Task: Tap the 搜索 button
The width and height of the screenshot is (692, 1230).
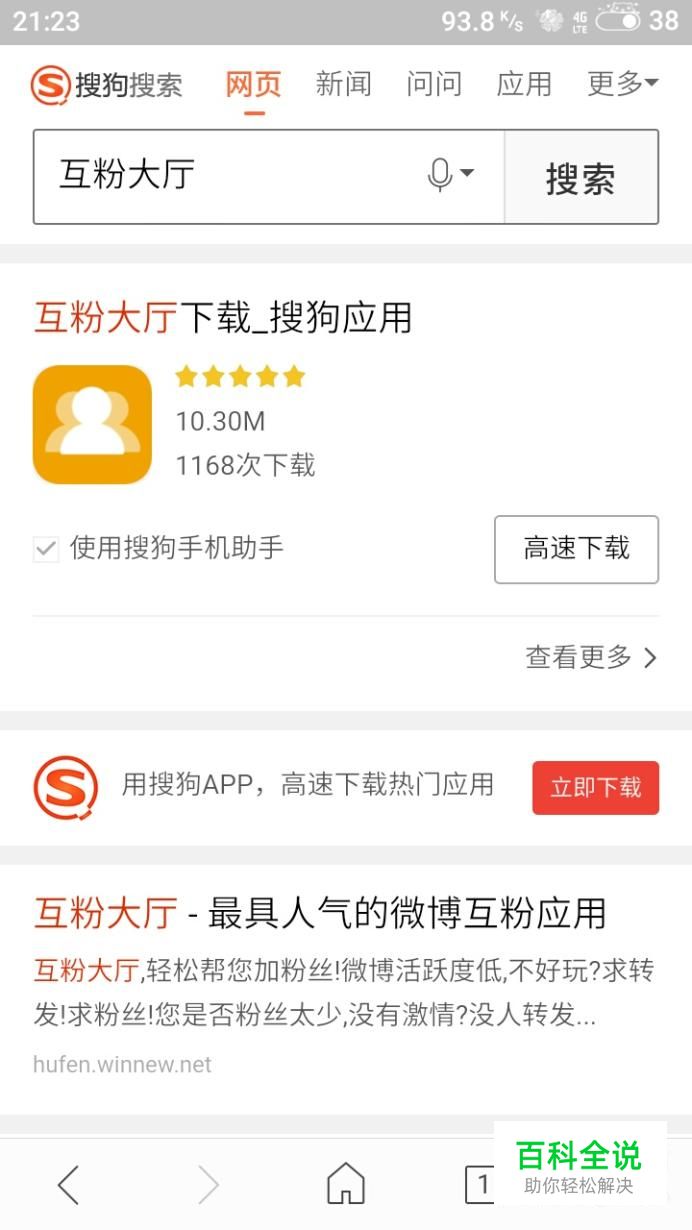Action: (580, 177)
